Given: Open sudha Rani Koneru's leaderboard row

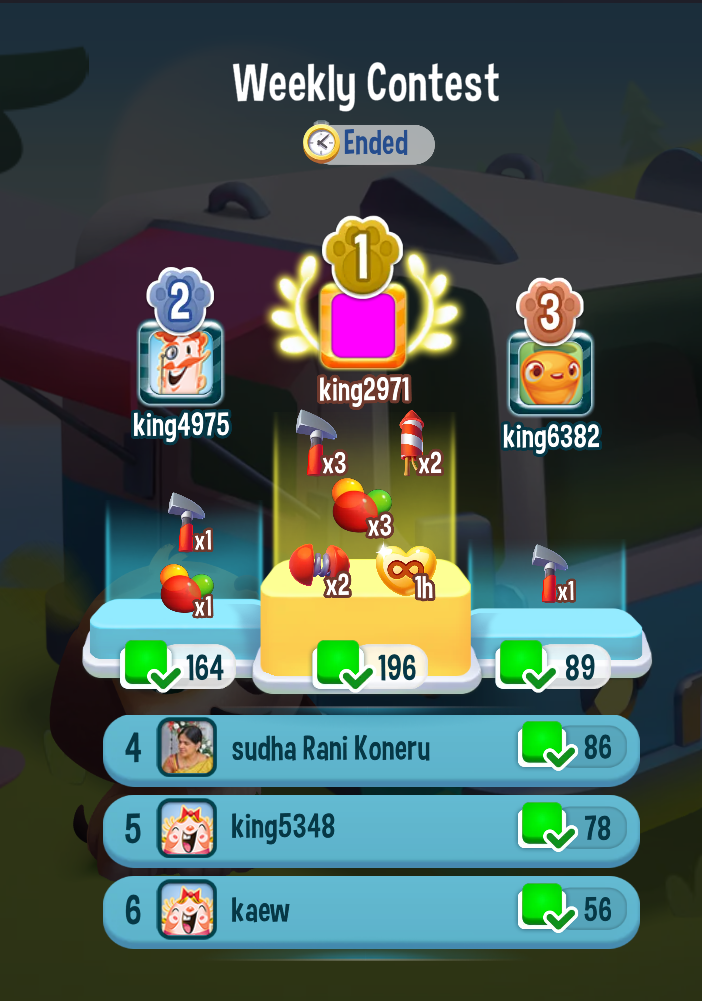Looking at the screenshot, I should tap(370, 749).
